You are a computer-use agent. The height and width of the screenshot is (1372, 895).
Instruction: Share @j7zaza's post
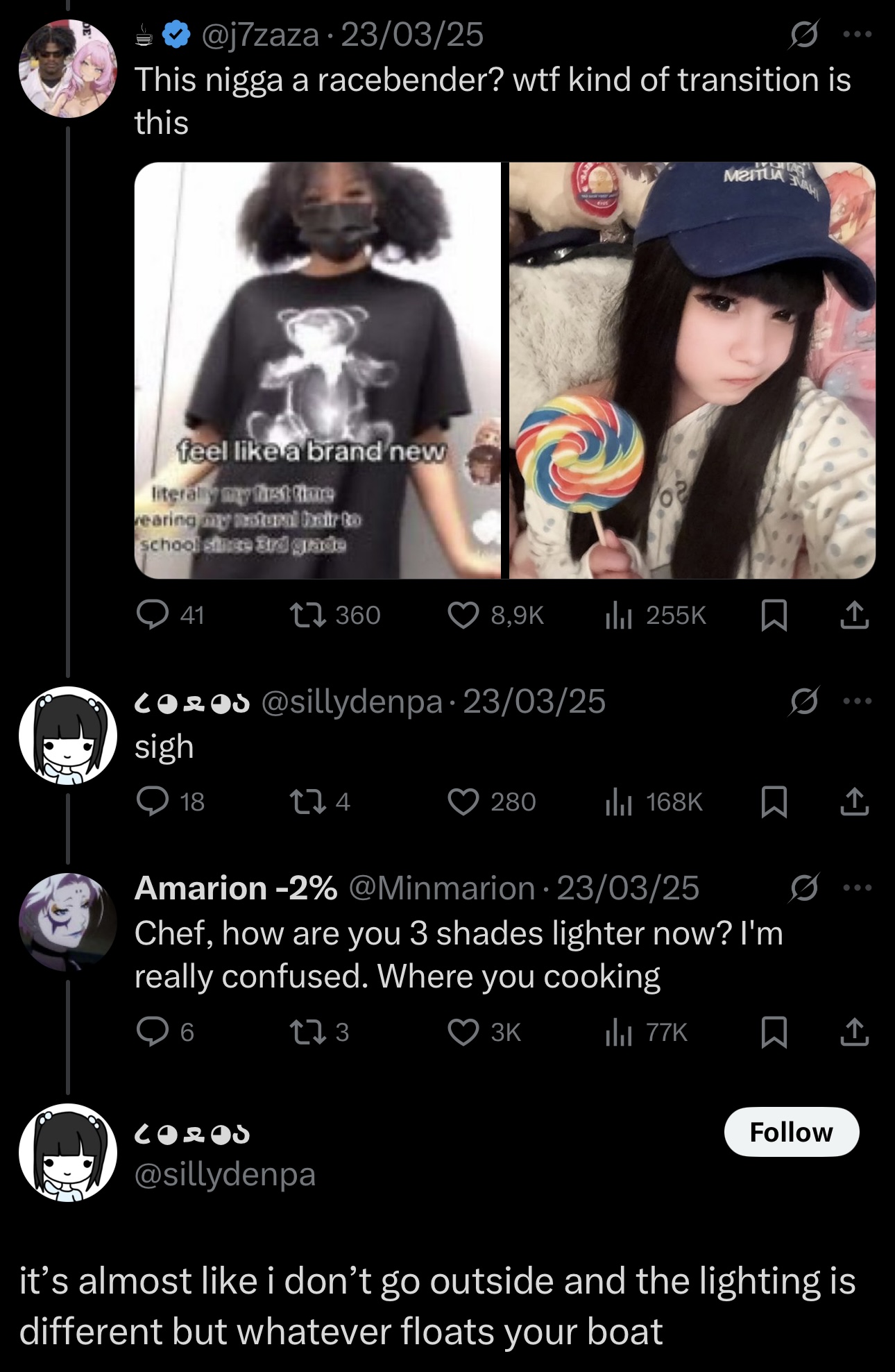click(x=854, y=615)
